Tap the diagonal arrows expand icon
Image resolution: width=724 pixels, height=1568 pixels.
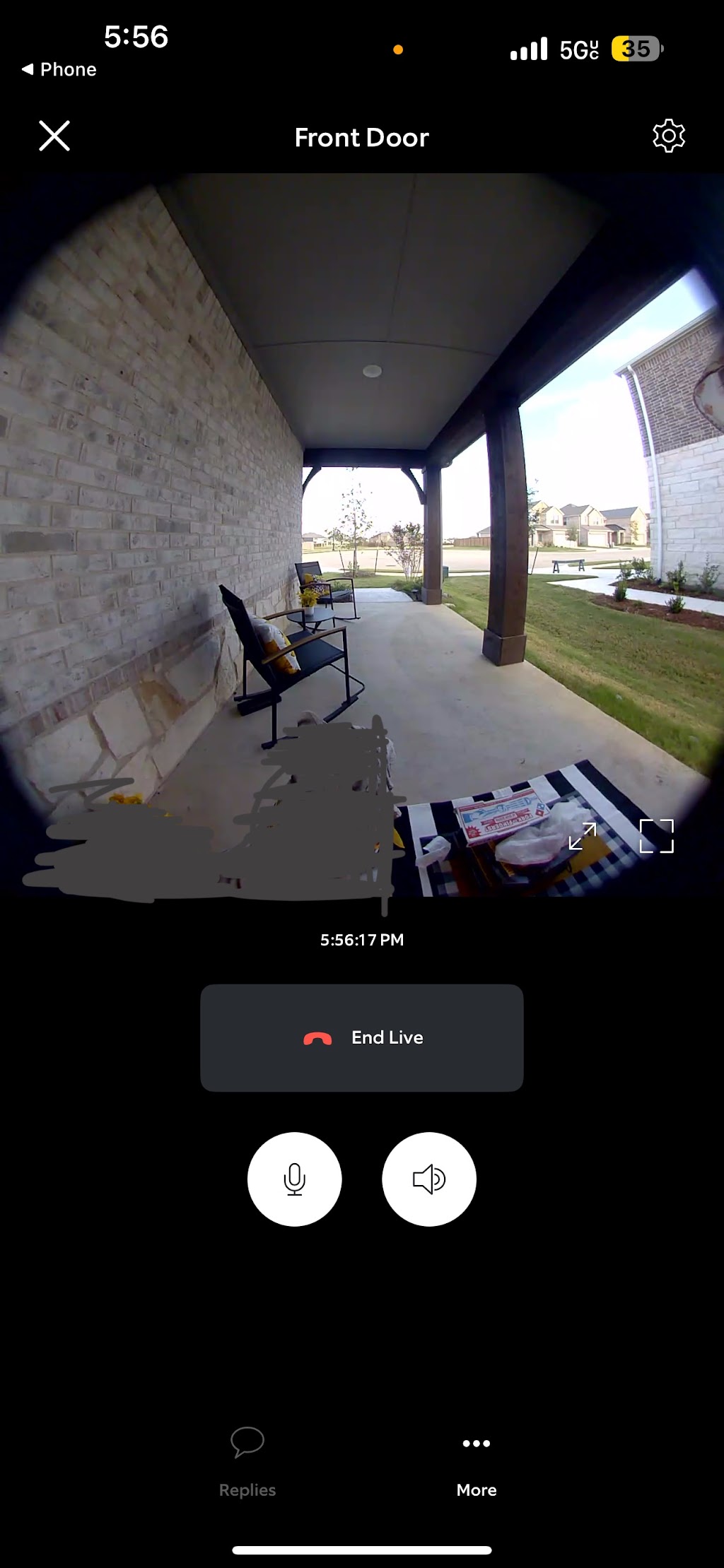tap(583, 836)
